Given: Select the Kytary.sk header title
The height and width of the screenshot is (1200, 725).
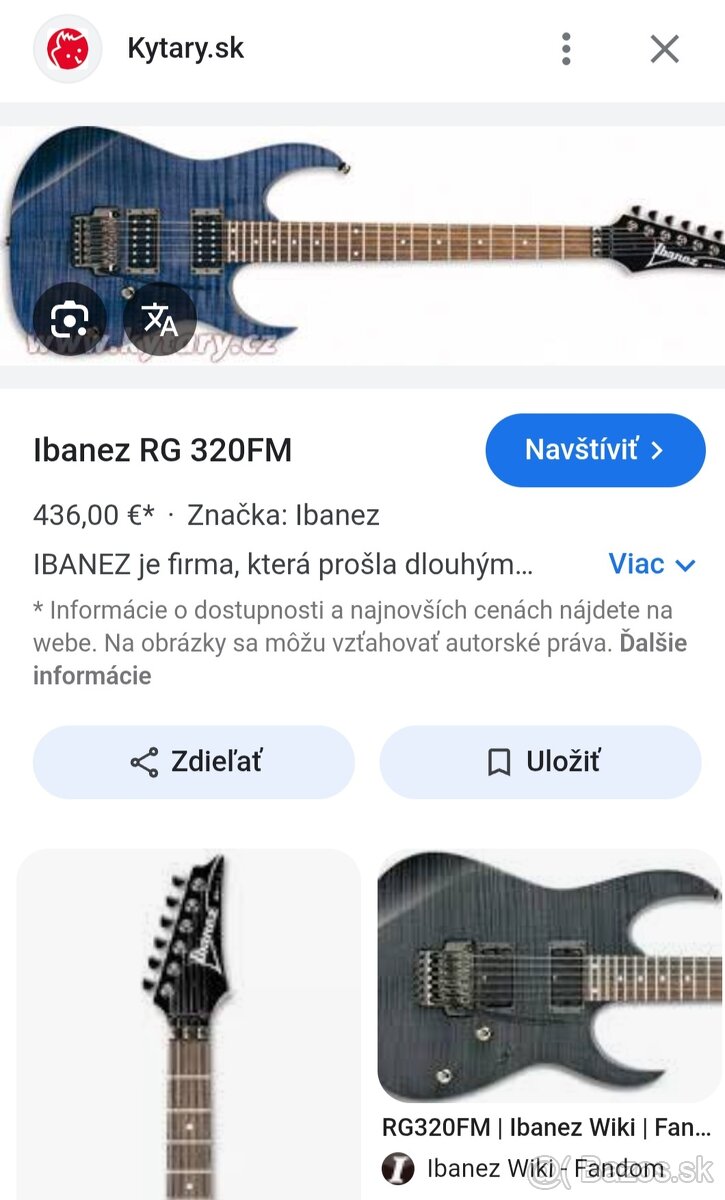Looking at the screenshot, I should coord(185,48).
